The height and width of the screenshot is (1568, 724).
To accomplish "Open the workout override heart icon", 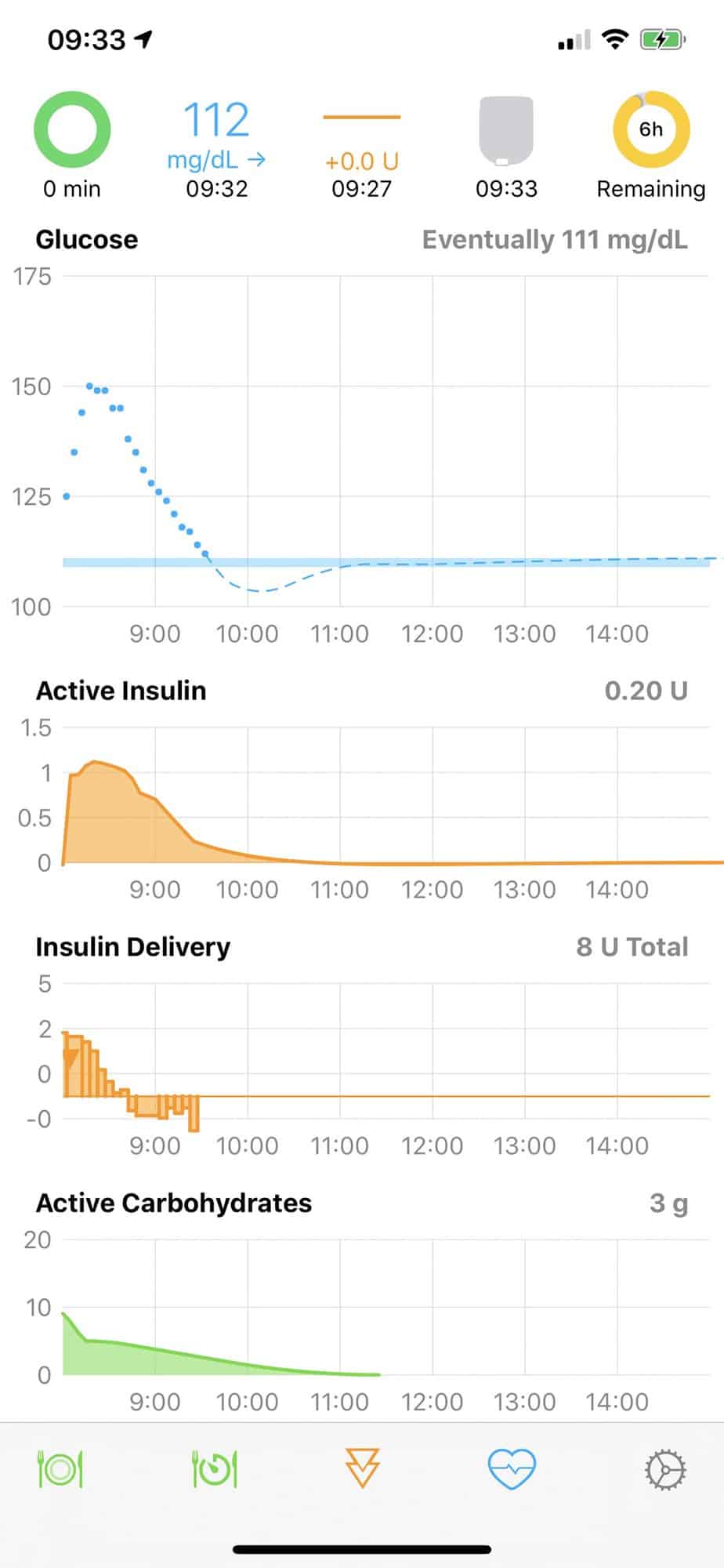I will 512,1468.
